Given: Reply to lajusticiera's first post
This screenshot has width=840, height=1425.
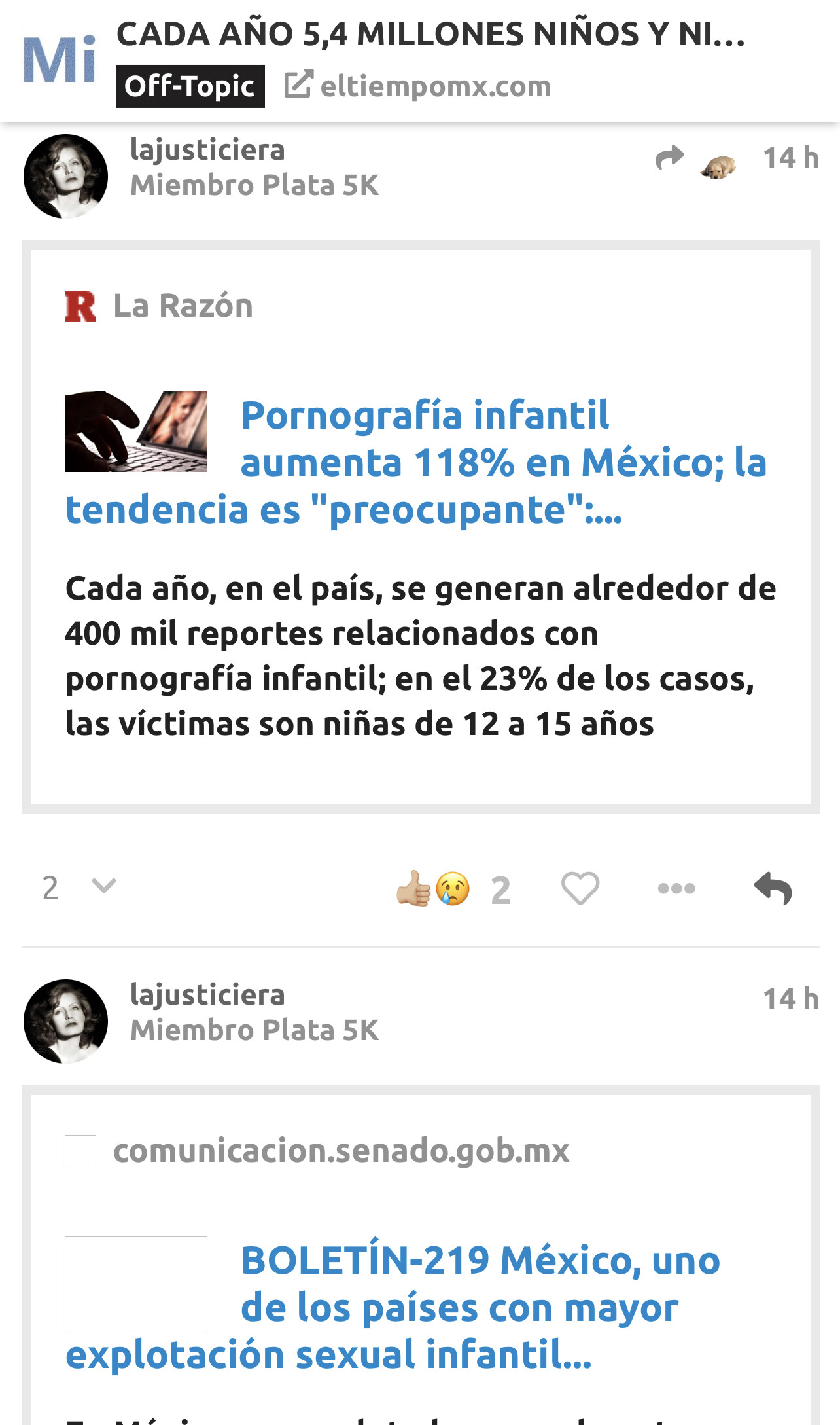Looking at the screenshot, I should [x=773, y=889].
